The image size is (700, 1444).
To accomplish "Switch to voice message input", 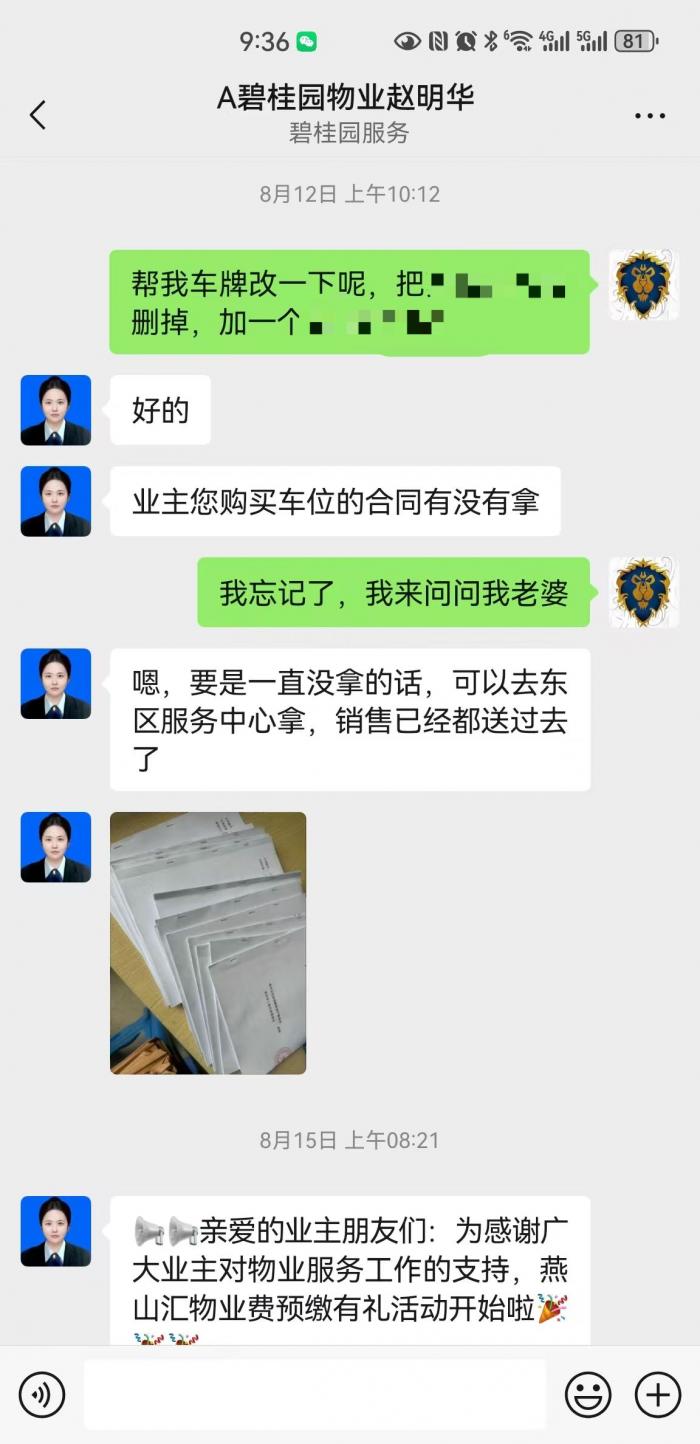I will (41, 1394).
